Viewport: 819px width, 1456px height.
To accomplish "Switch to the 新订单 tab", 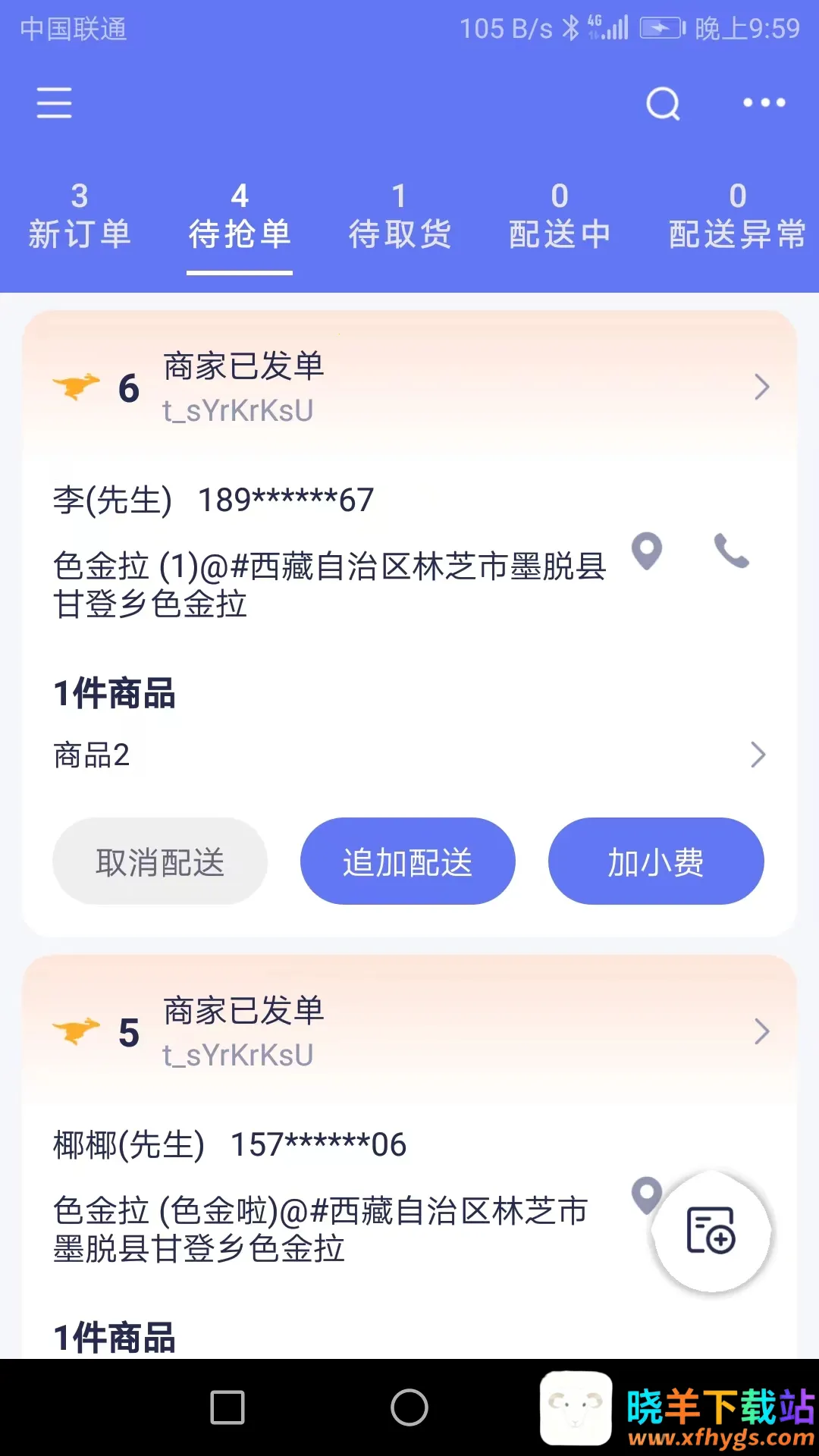I will click(80, 217).
